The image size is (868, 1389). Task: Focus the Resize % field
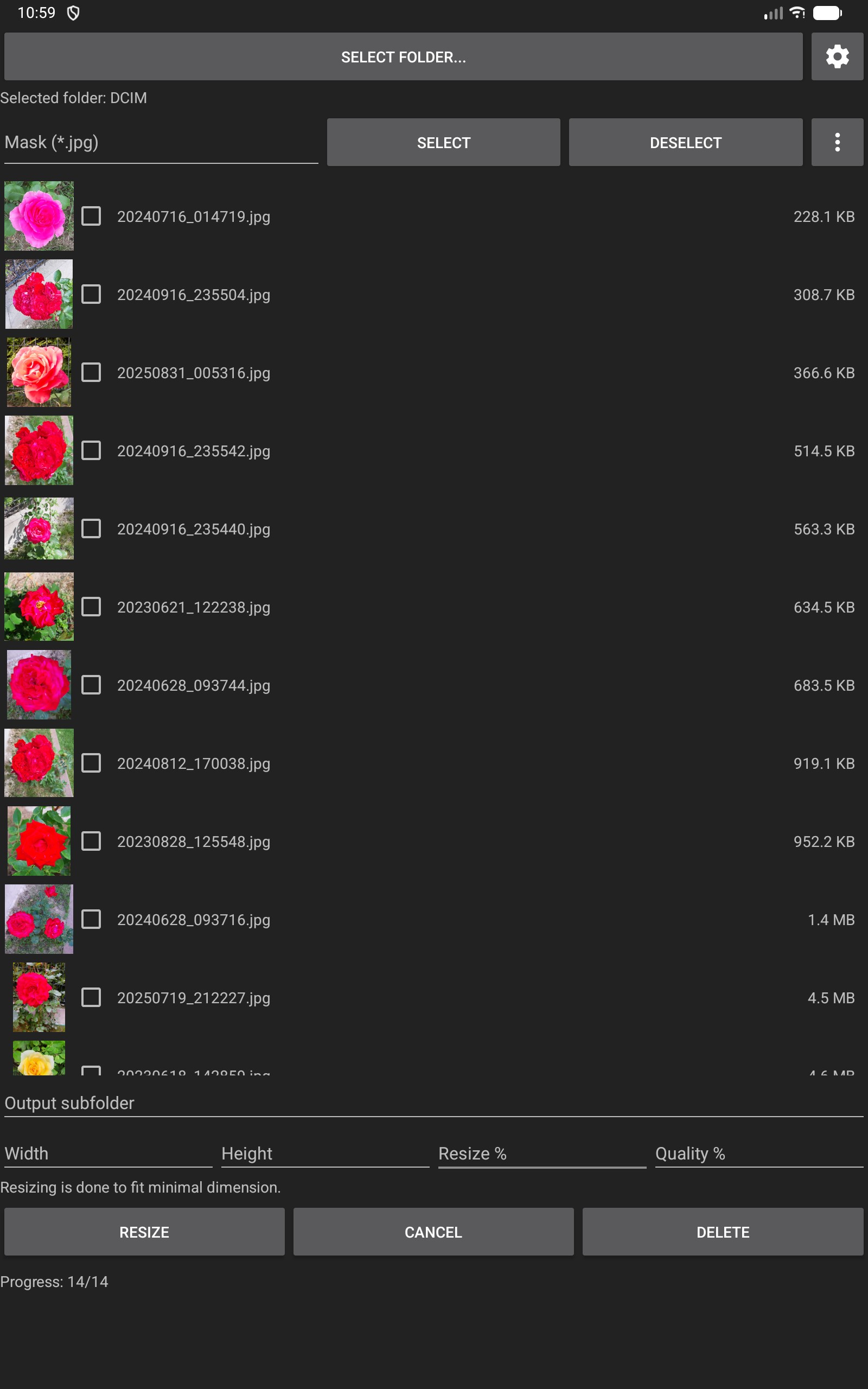click(x=542, y=1154)
